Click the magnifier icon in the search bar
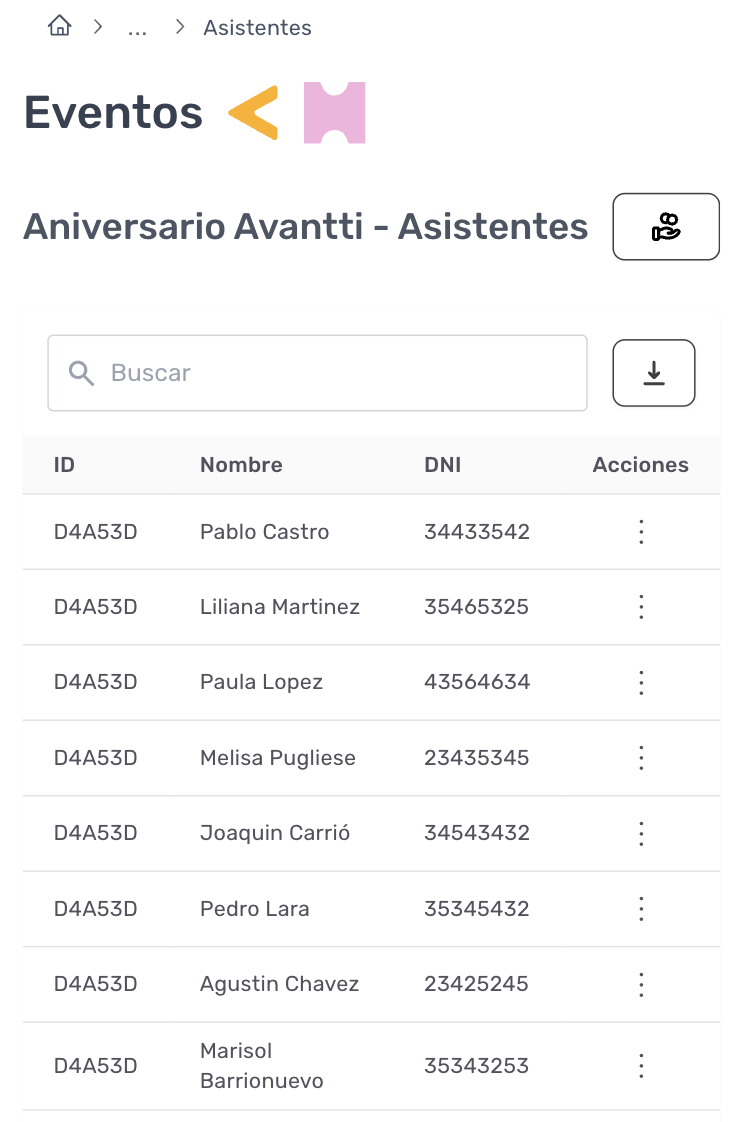Image resolution: width=742 pixels, height=1122 pixels. [81, 373]
